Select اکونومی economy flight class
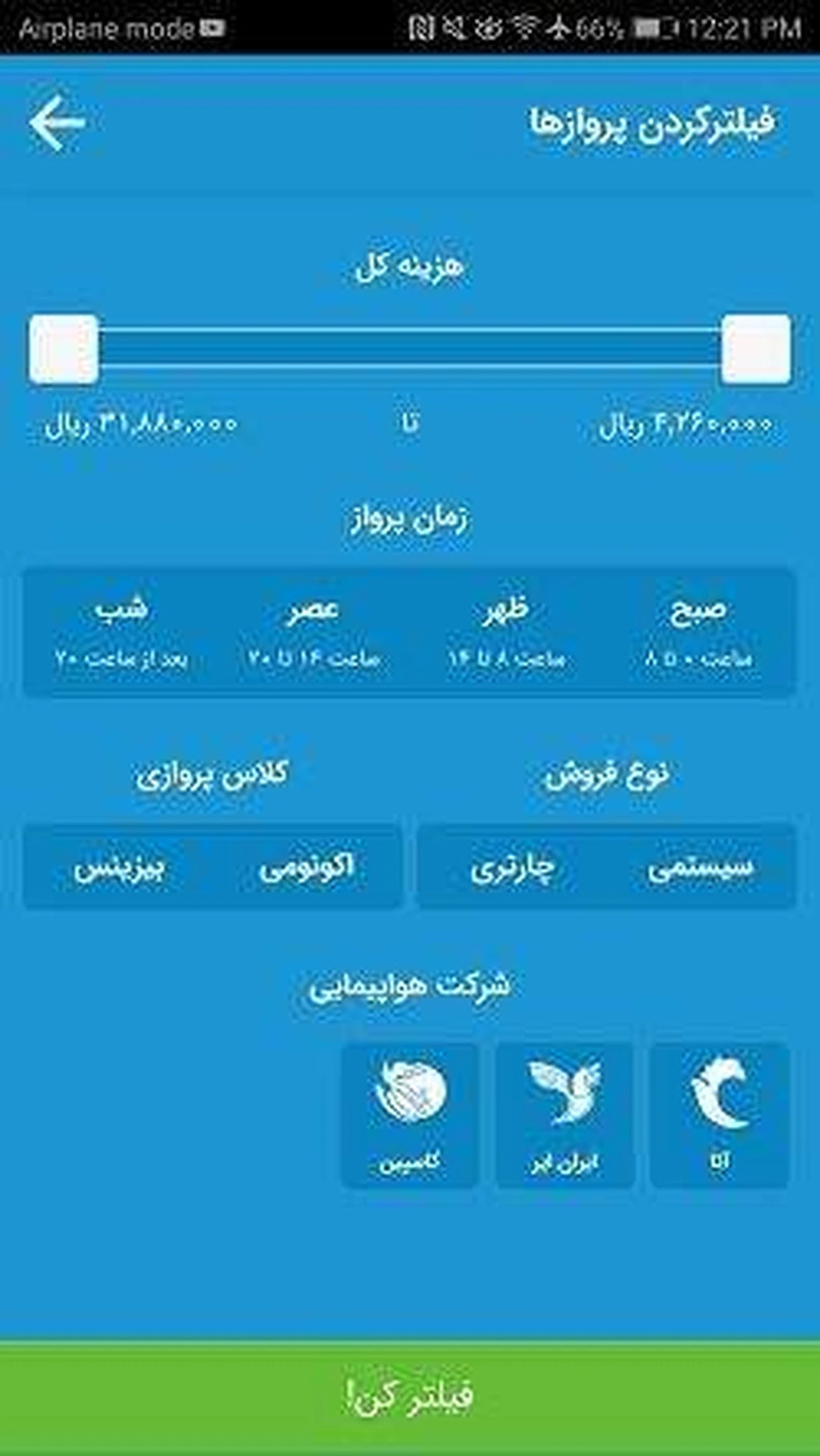The image size is (820, 1456). tap(306, 868)
